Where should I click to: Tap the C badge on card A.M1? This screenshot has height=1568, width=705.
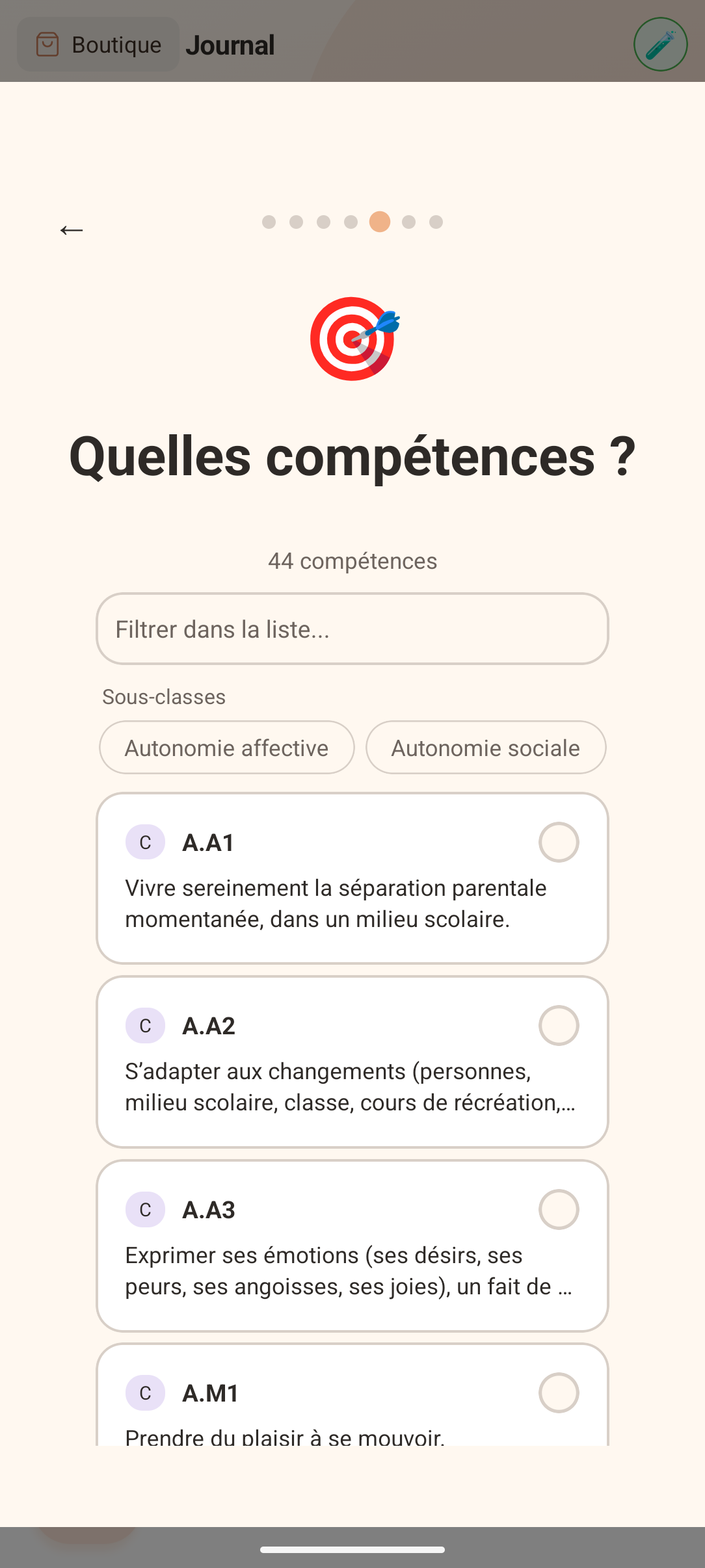click(144, 1393)
